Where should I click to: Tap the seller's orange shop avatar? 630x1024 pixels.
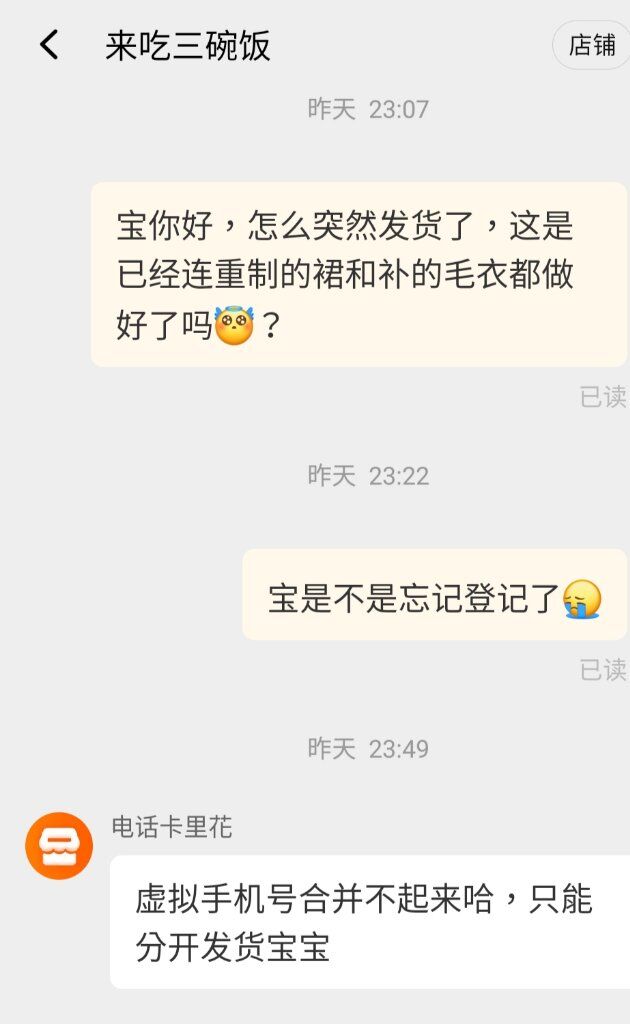click(59, 846)
